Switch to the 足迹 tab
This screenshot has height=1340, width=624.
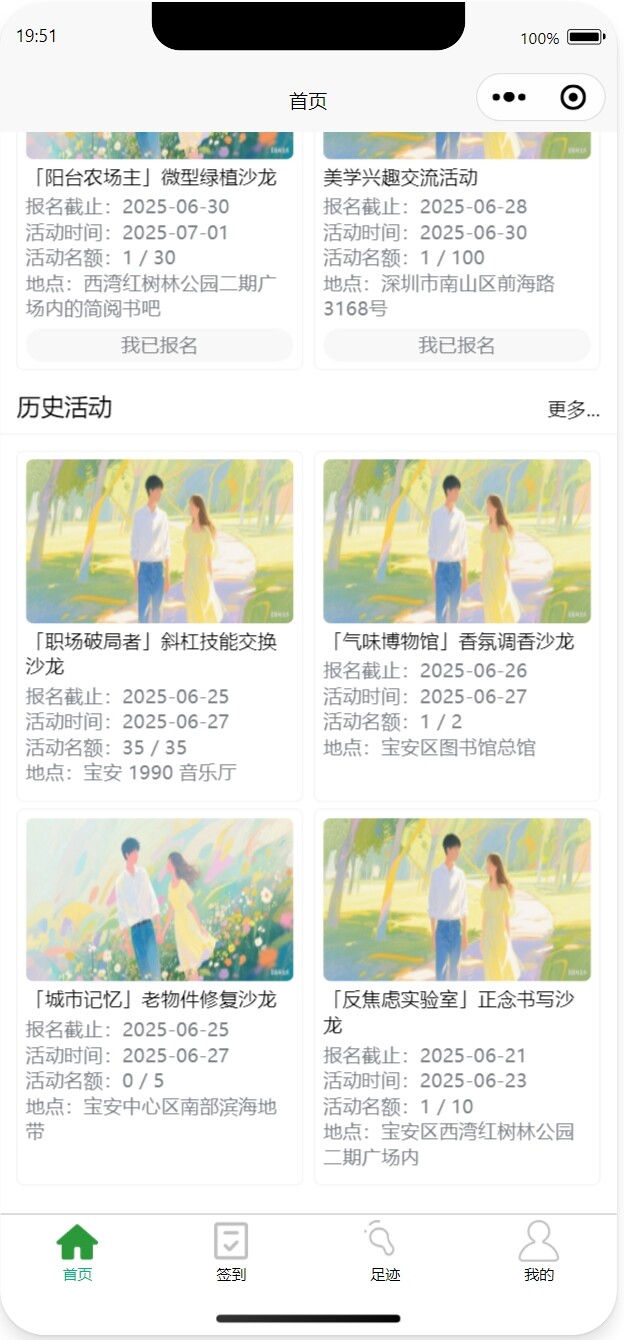[x=385, y=1252]
